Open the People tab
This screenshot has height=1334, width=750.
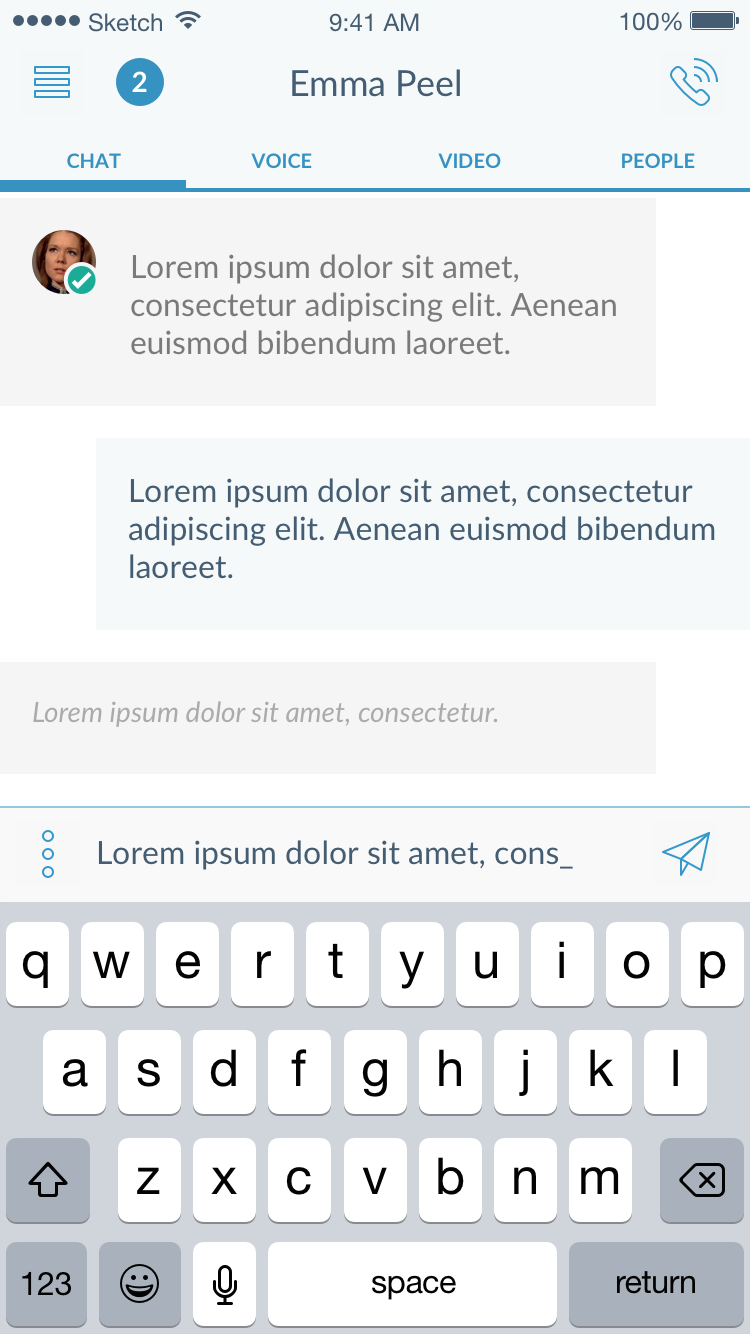(657, 161)
